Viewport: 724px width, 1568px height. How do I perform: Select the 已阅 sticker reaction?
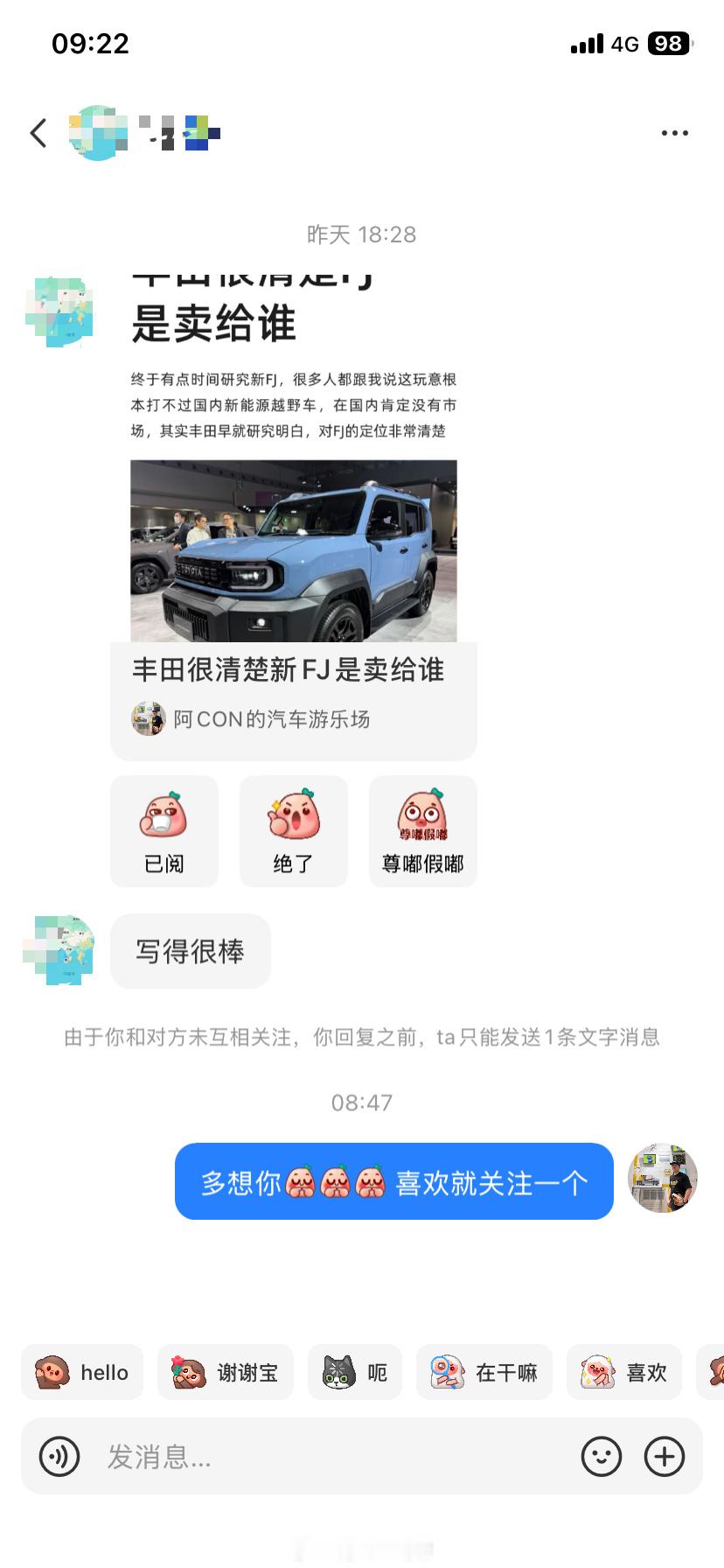point(164,830)
